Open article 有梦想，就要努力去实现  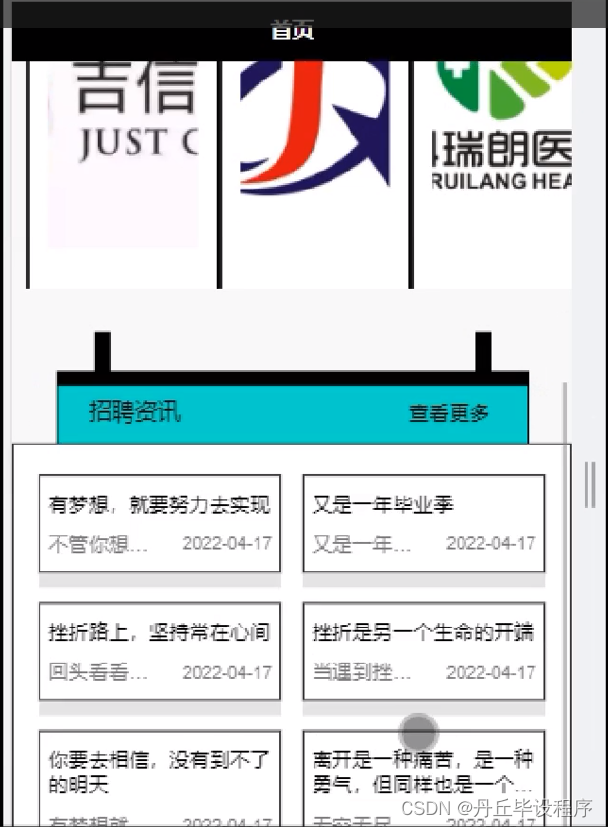click(160, 523)
